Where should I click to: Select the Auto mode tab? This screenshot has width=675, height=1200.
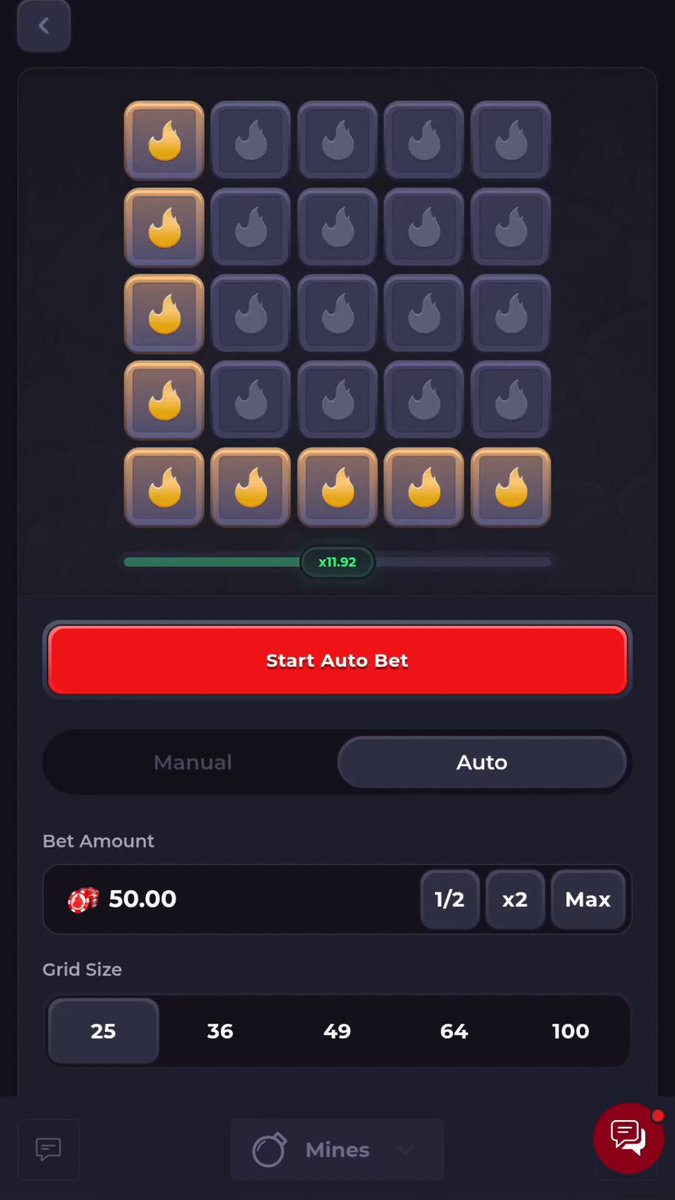click(x=482, y=762)
